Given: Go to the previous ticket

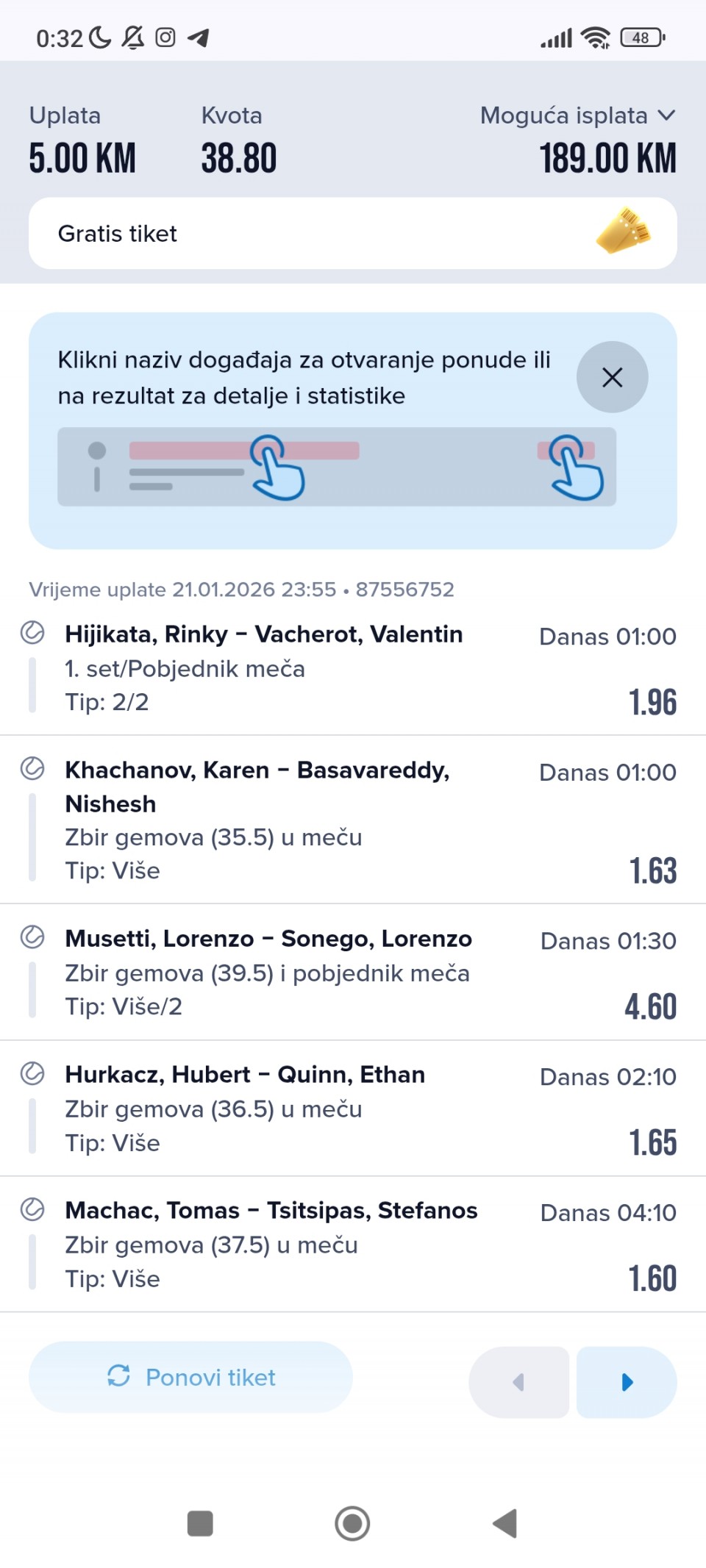Looking at the screenshot, I should click(519, 1382).
